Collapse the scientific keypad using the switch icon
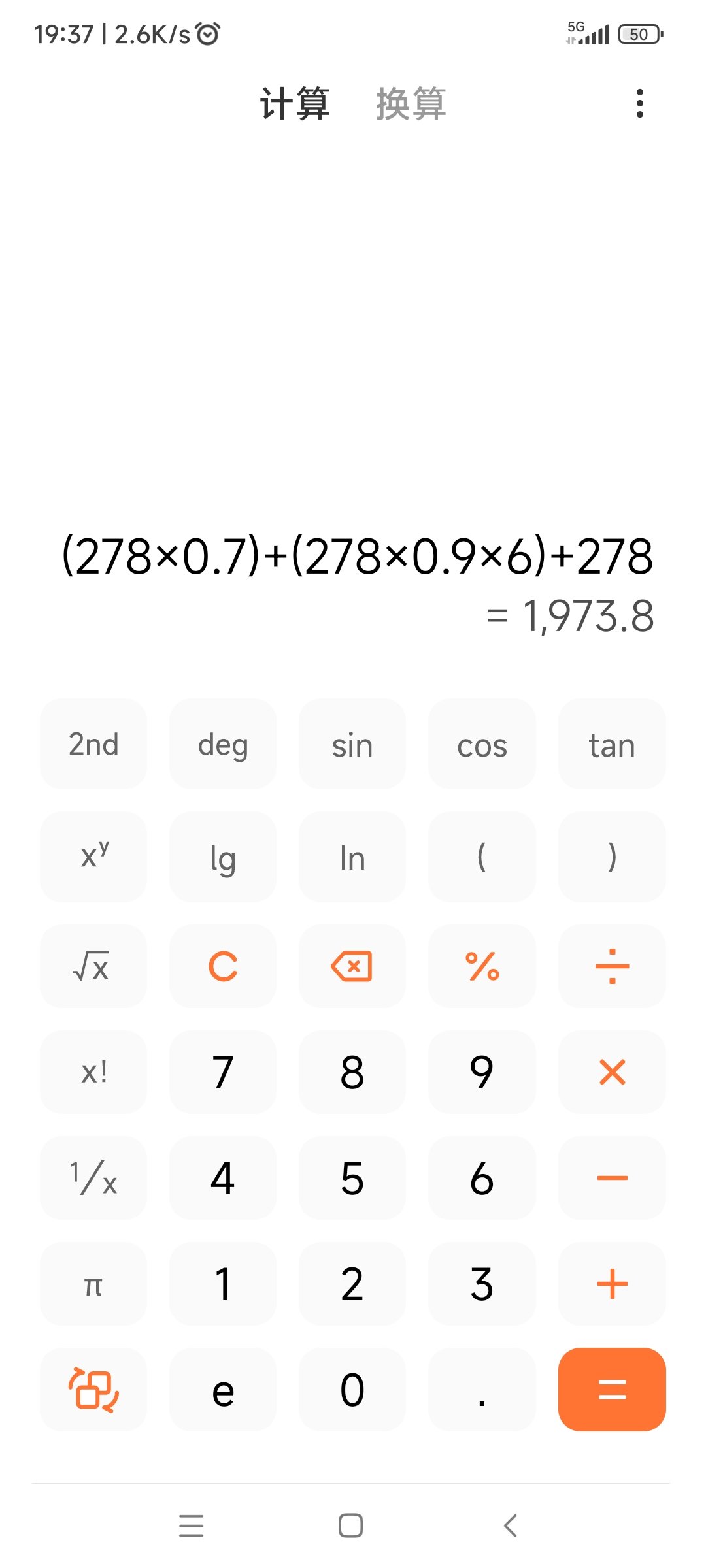 click(x=93, y=1389)
